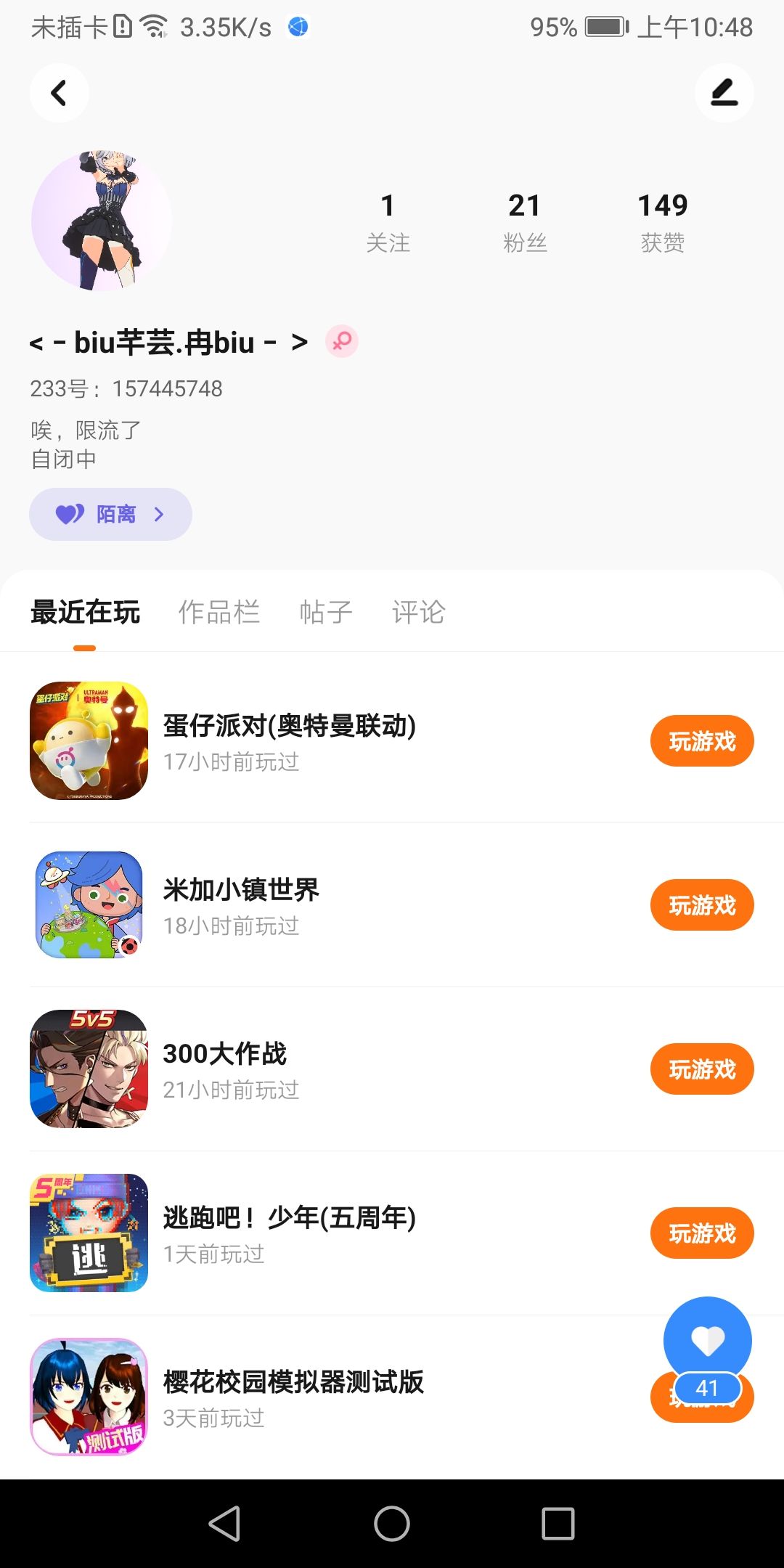Screen dimensions: 784x1568
Task: Switch to the 作品栏 tab
Action: point(219,612)
